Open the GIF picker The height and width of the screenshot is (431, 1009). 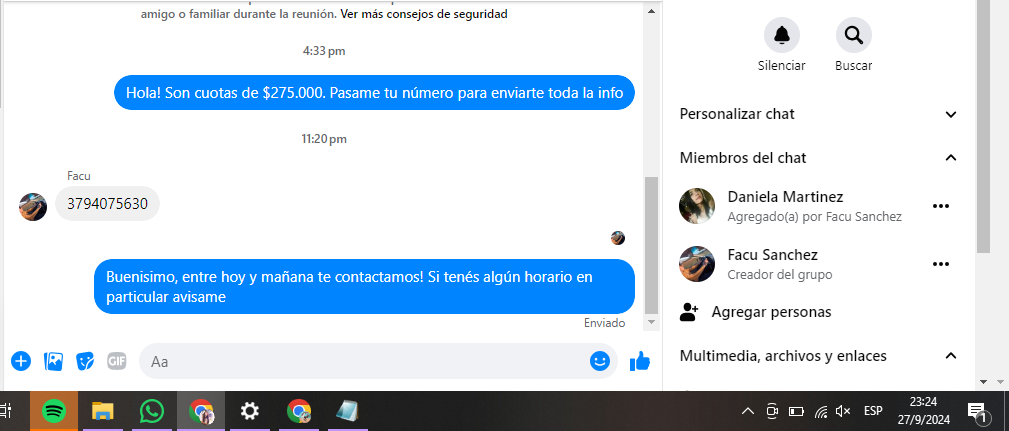tap(117, 361)
